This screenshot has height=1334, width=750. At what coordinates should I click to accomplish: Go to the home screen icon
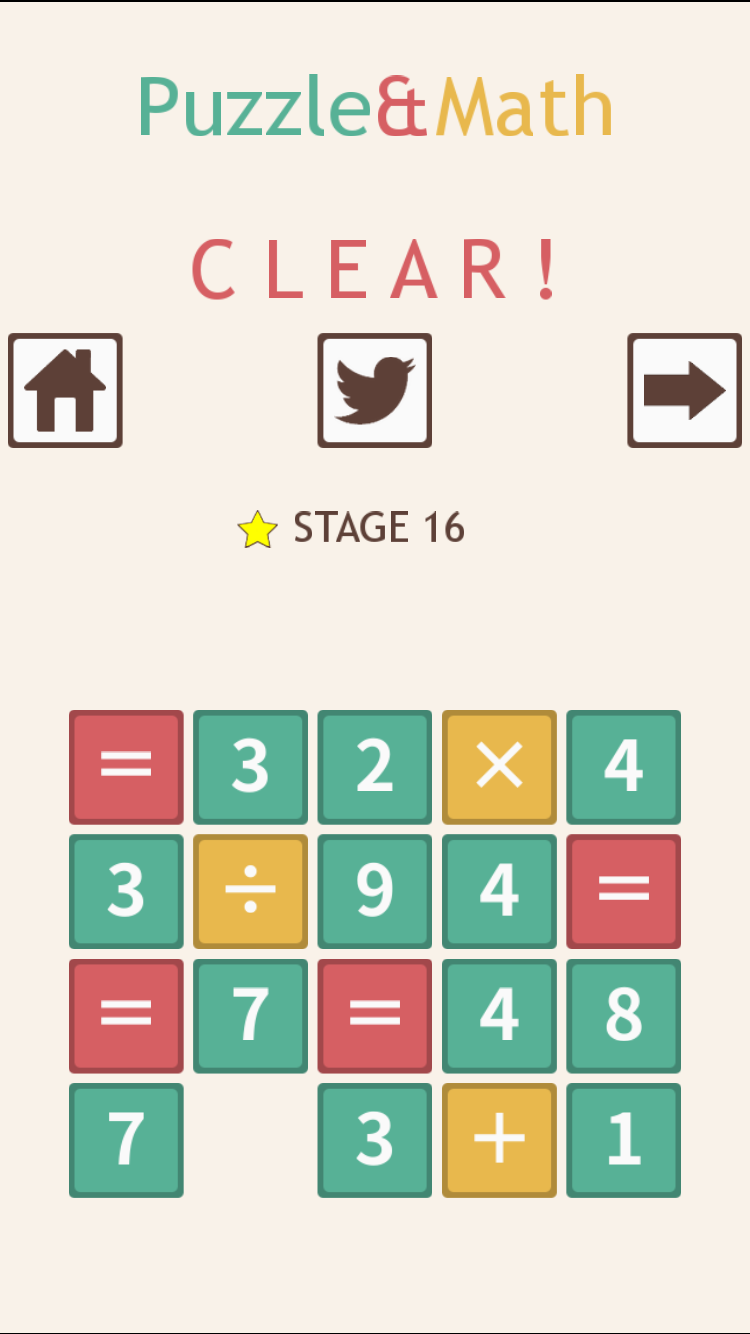(65, 390)
